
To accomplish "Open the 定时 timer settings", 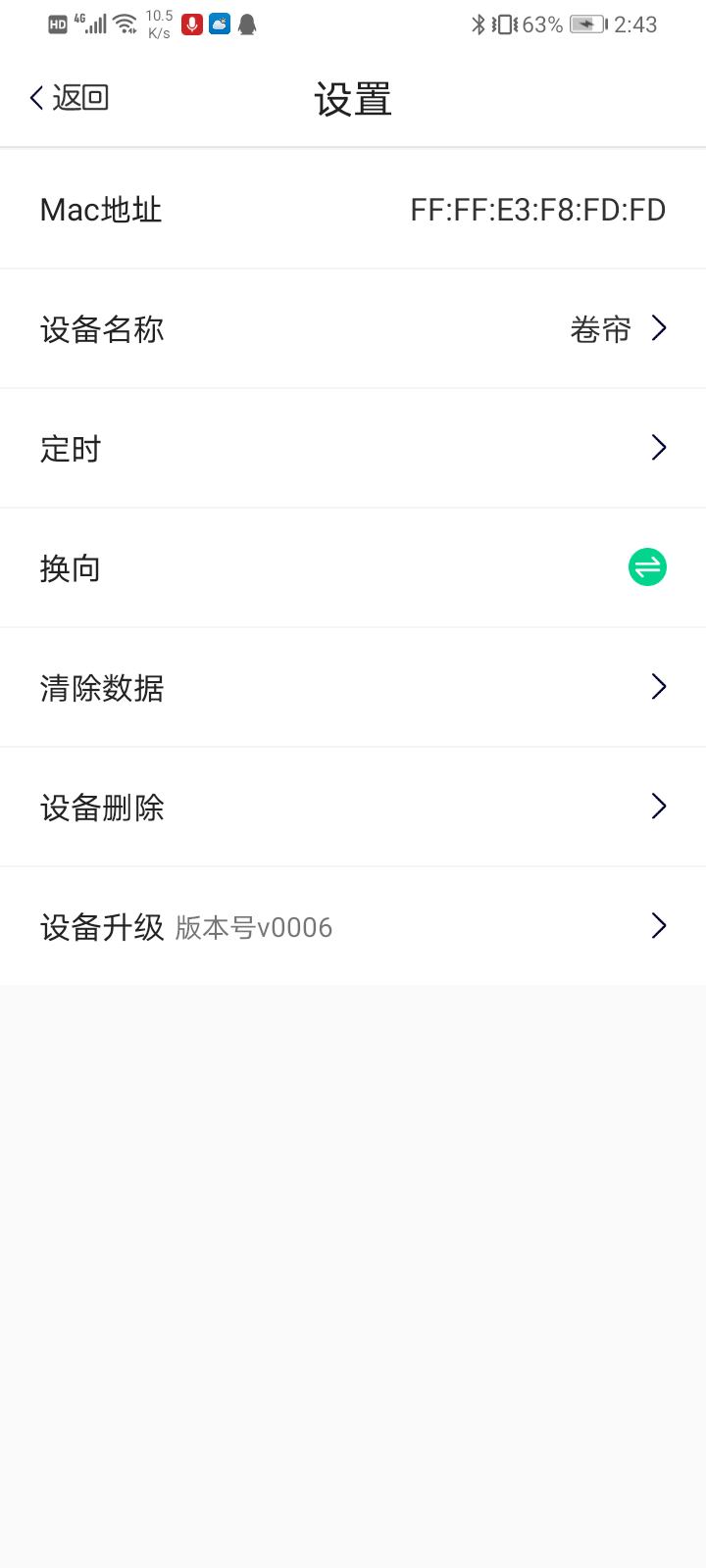I will coord(353,449).
